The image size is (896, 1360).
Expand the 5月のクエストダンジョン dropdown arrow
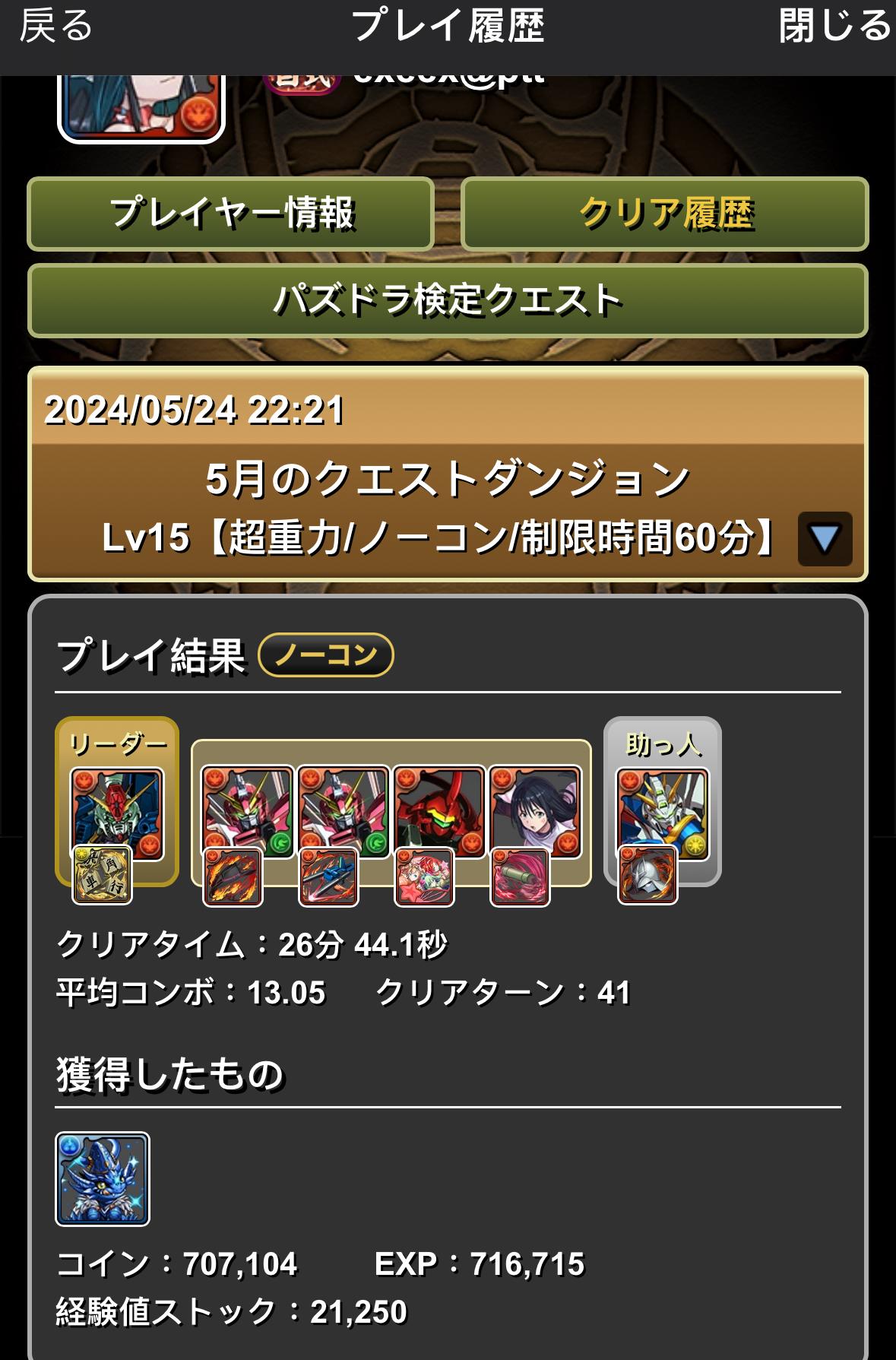click(x=825, y=539)
